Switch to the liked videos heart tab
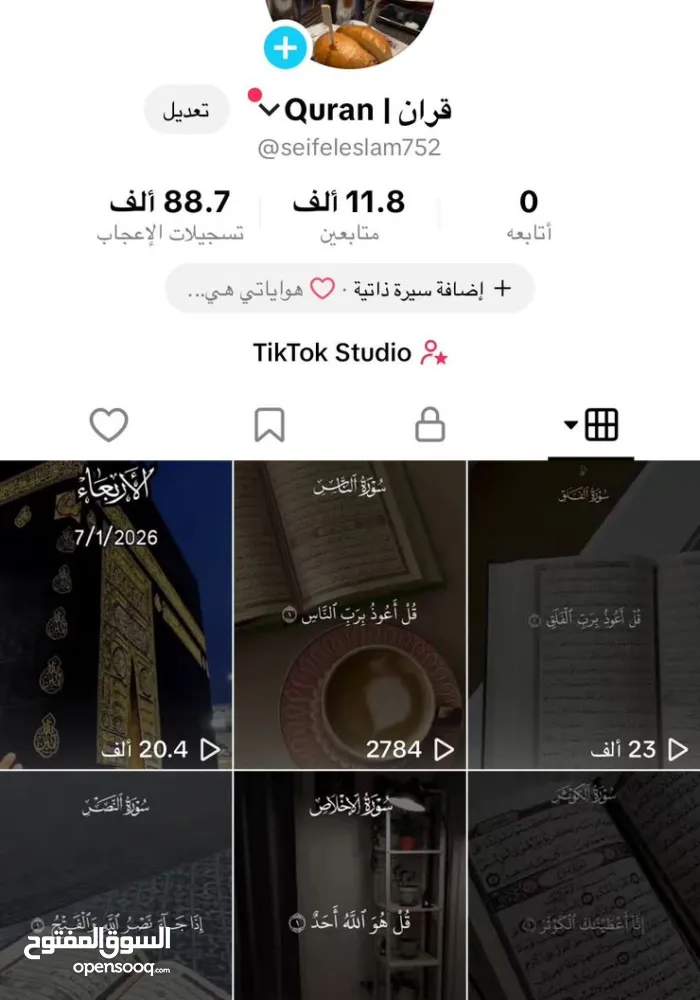This screenshot has width=700, height=1000. click(x=109, y=426)
